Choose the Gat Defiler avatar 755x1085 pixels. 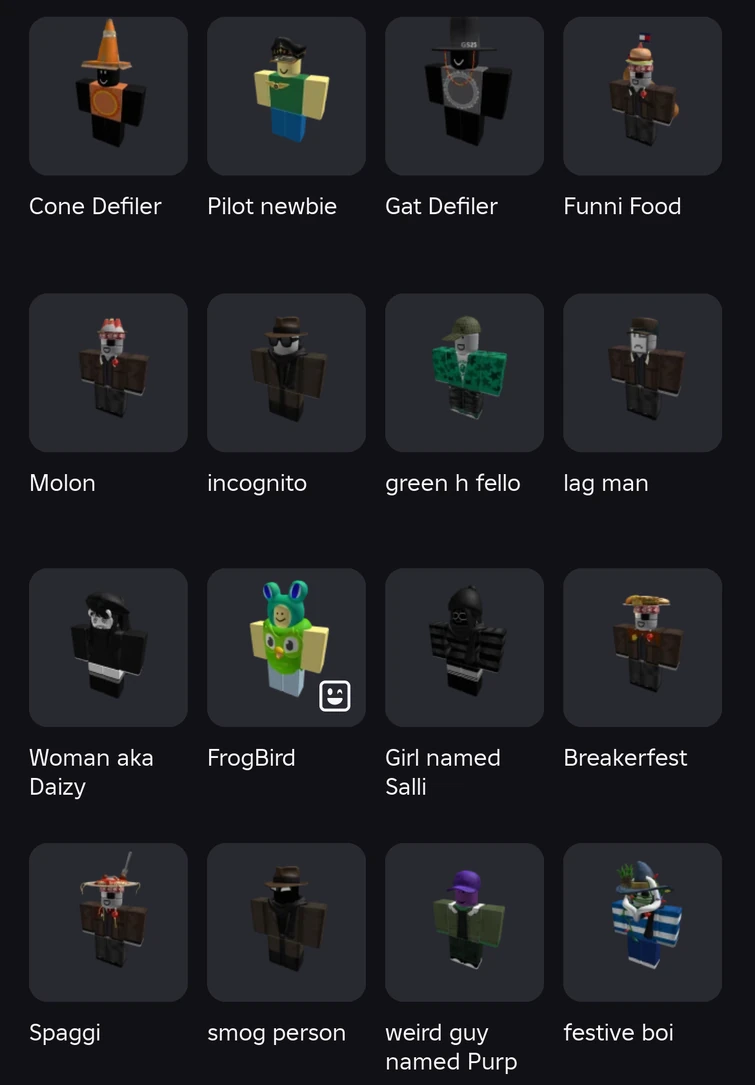[464, 96]
